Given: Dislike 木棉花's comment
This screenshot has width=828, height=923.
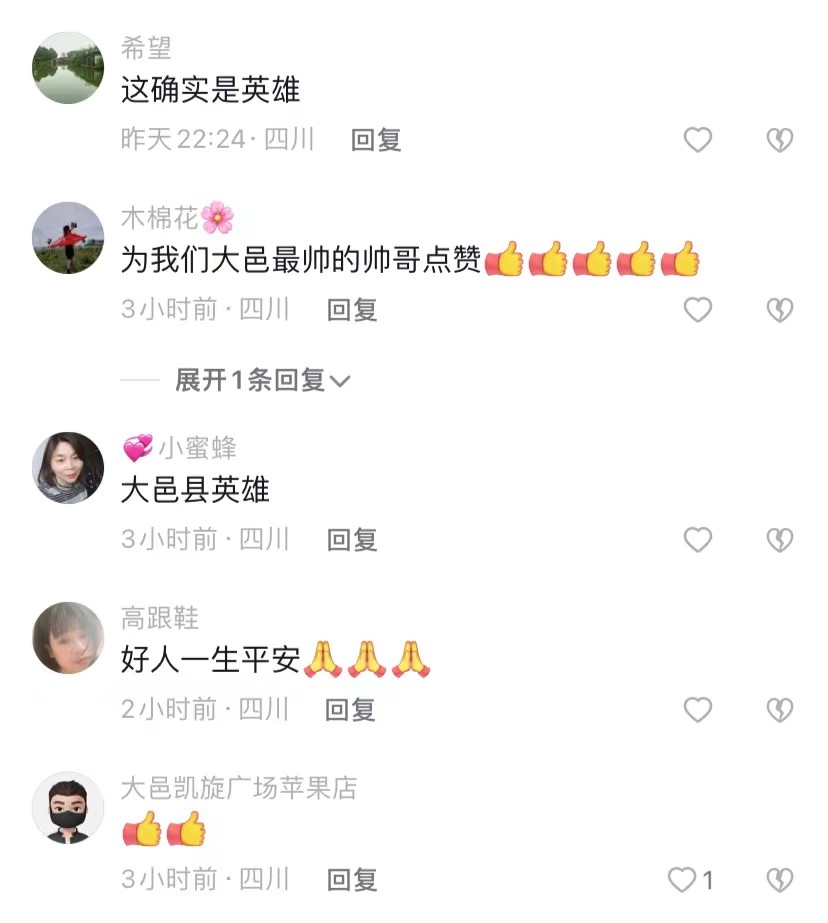Looking at the screenshot, I should [x=779, y=310].
